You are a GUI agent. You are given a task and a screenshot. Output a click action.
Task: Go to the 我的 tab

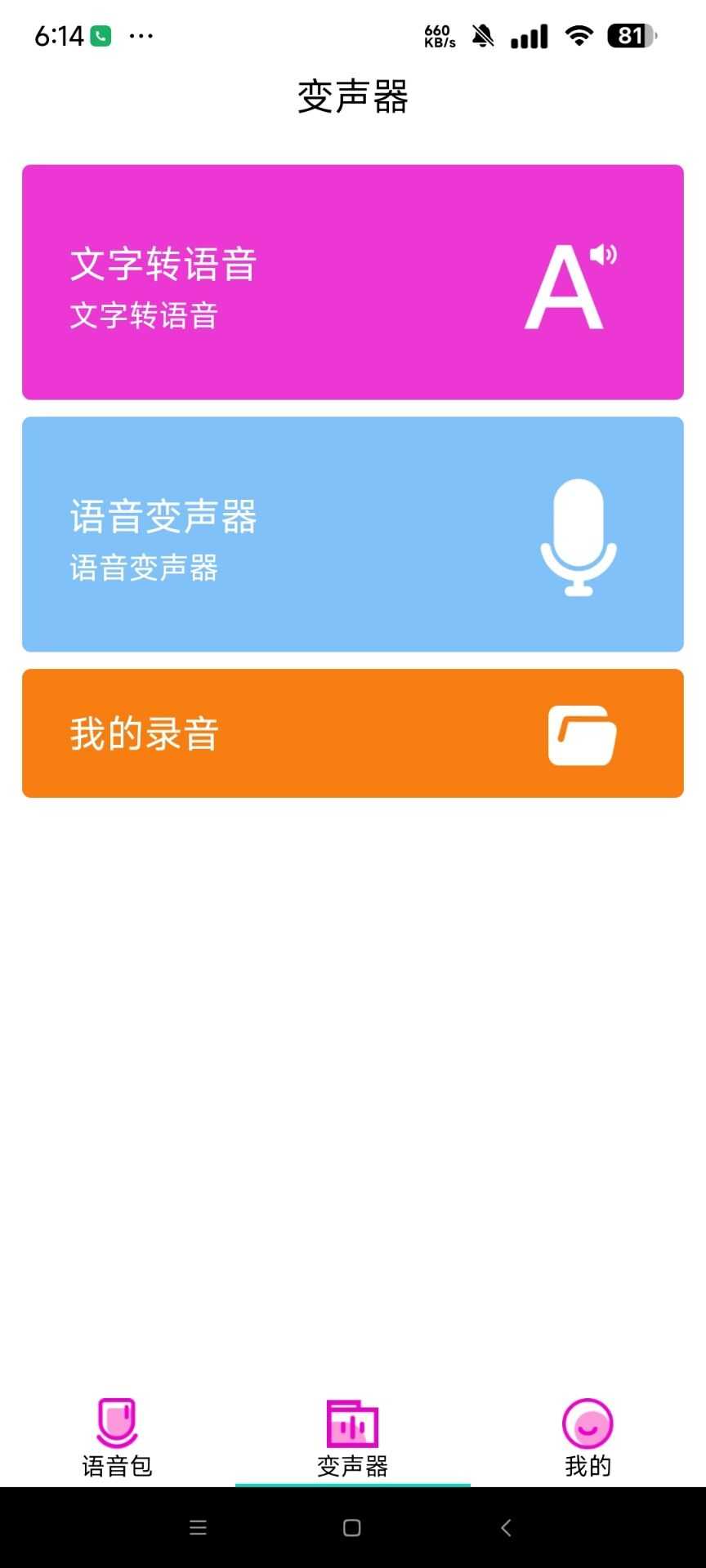pyautogui.click(x=588, y=1439)
